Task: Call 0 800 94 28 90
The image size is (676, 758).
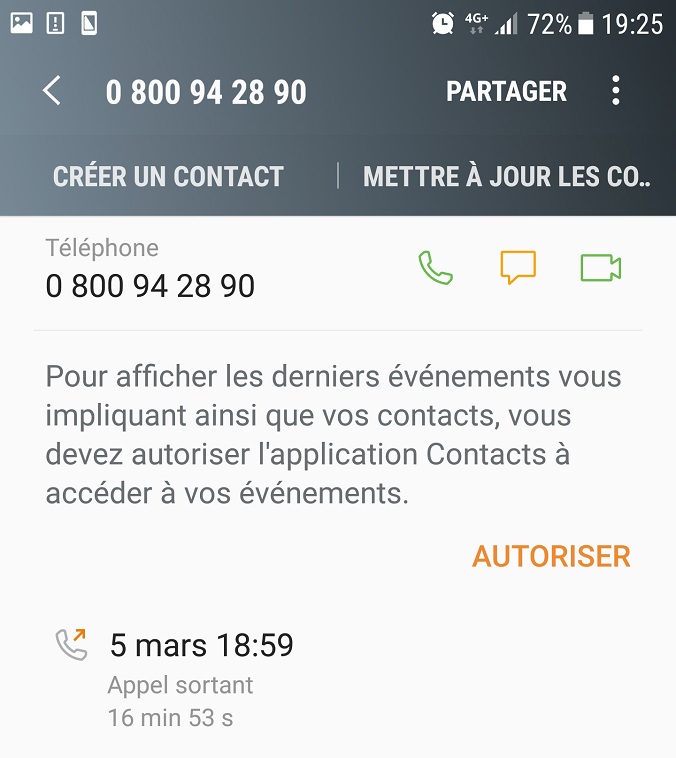Action: 435,268
